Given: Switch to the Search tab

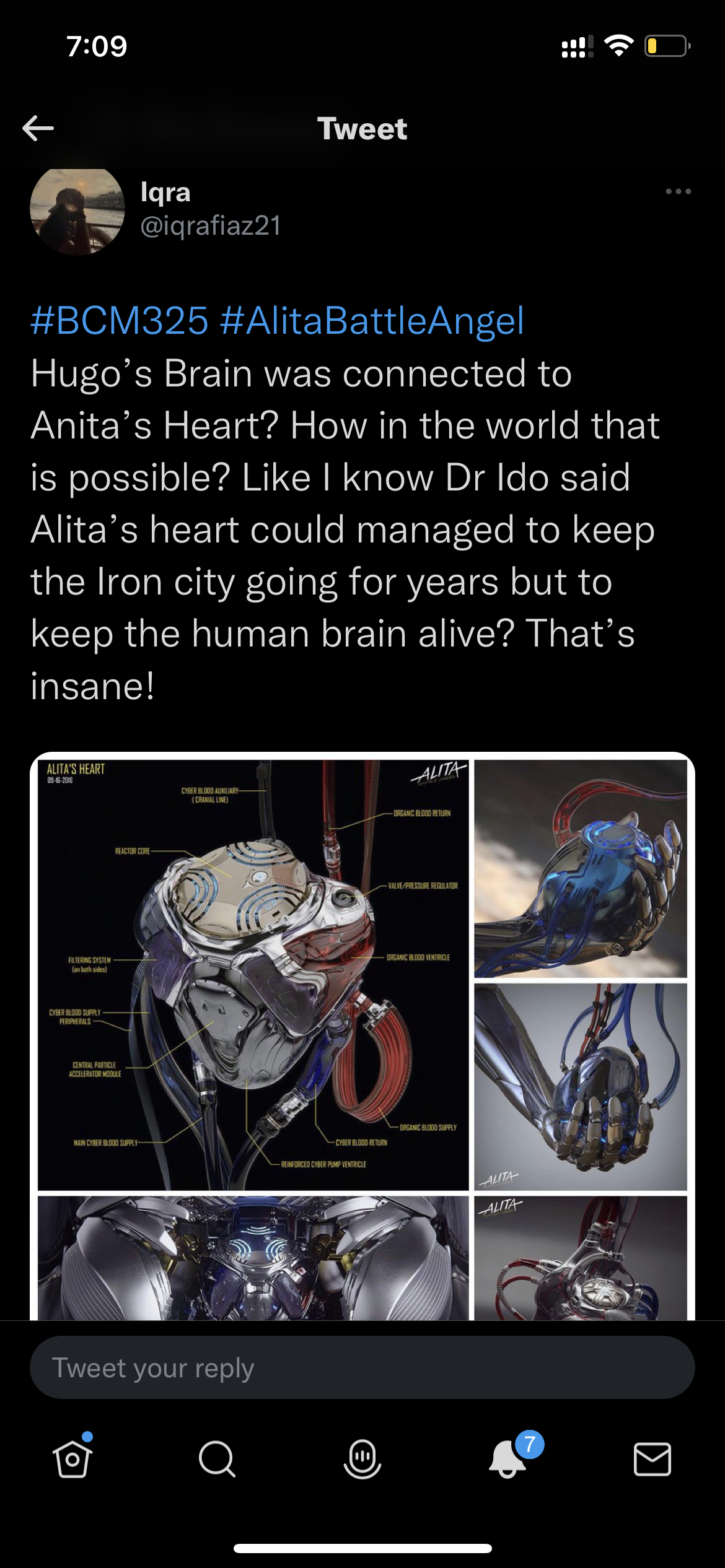Looking at the screenshot, I should pyautogui.click(x=217, y=1459).
